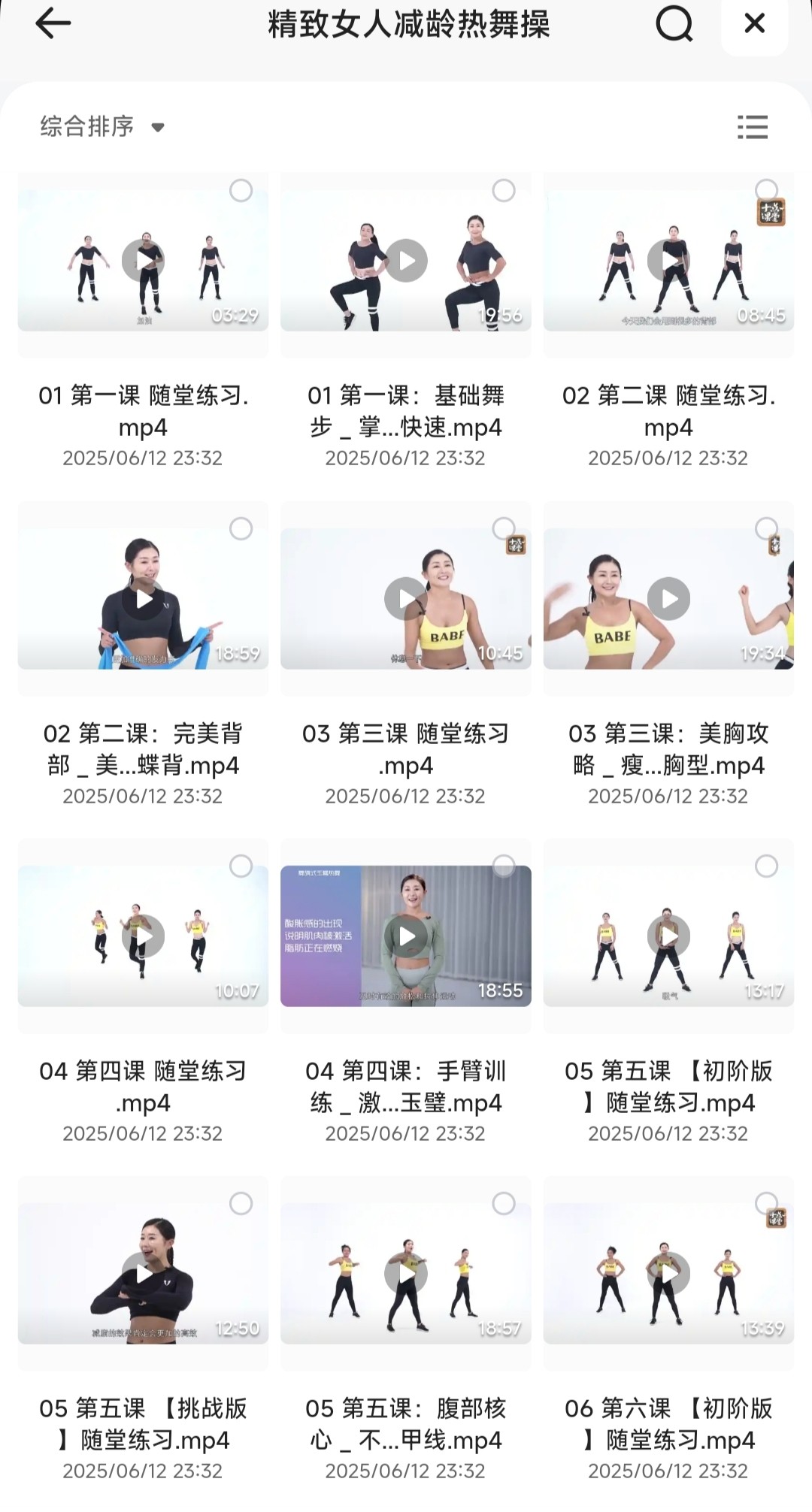
Task: Open 02 第二课：完美背部 video
Action: (143, 599)
